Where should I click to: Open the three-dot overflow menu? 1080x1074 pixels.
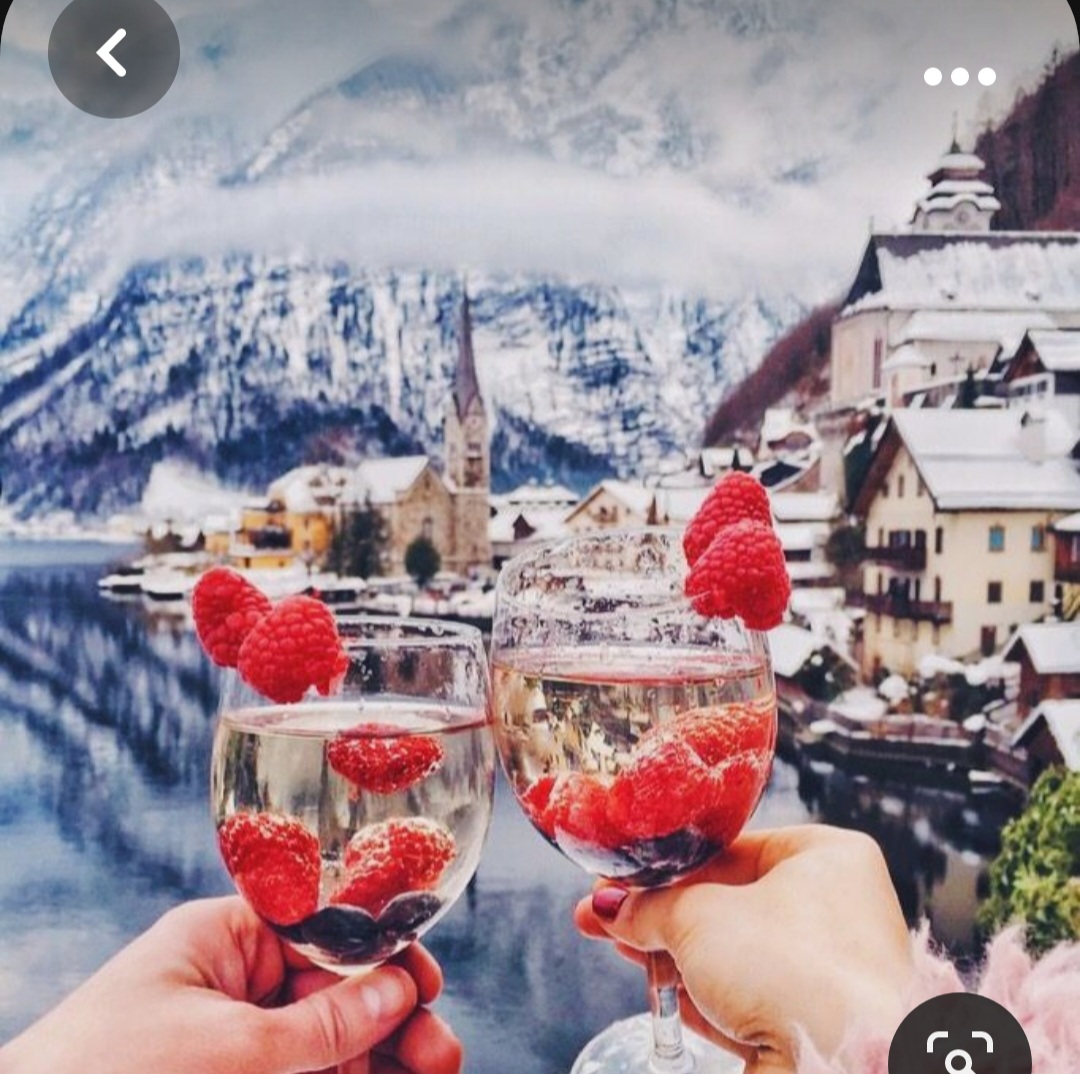[959, 77]
